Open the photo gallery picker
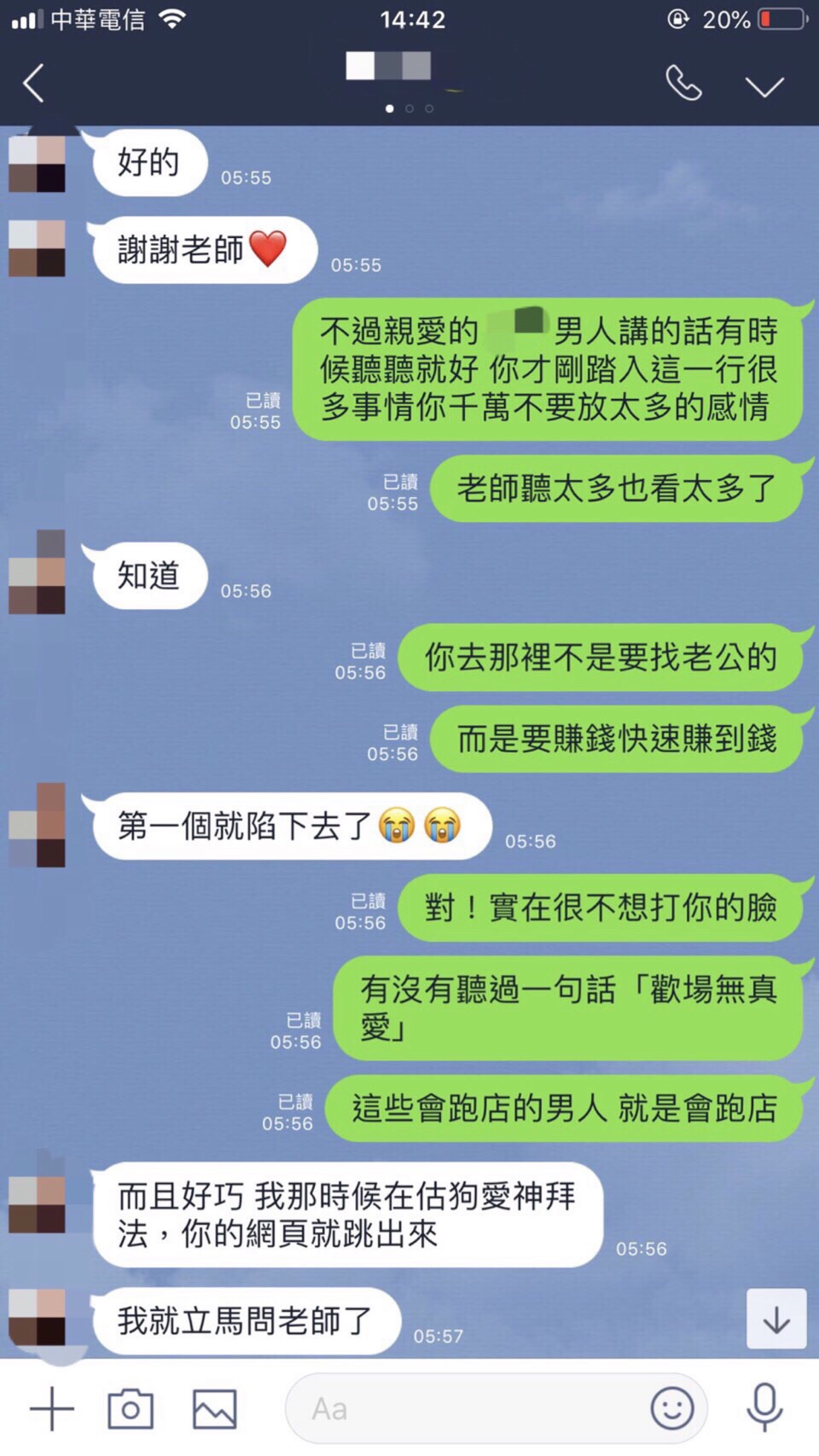 point(214,1408)
